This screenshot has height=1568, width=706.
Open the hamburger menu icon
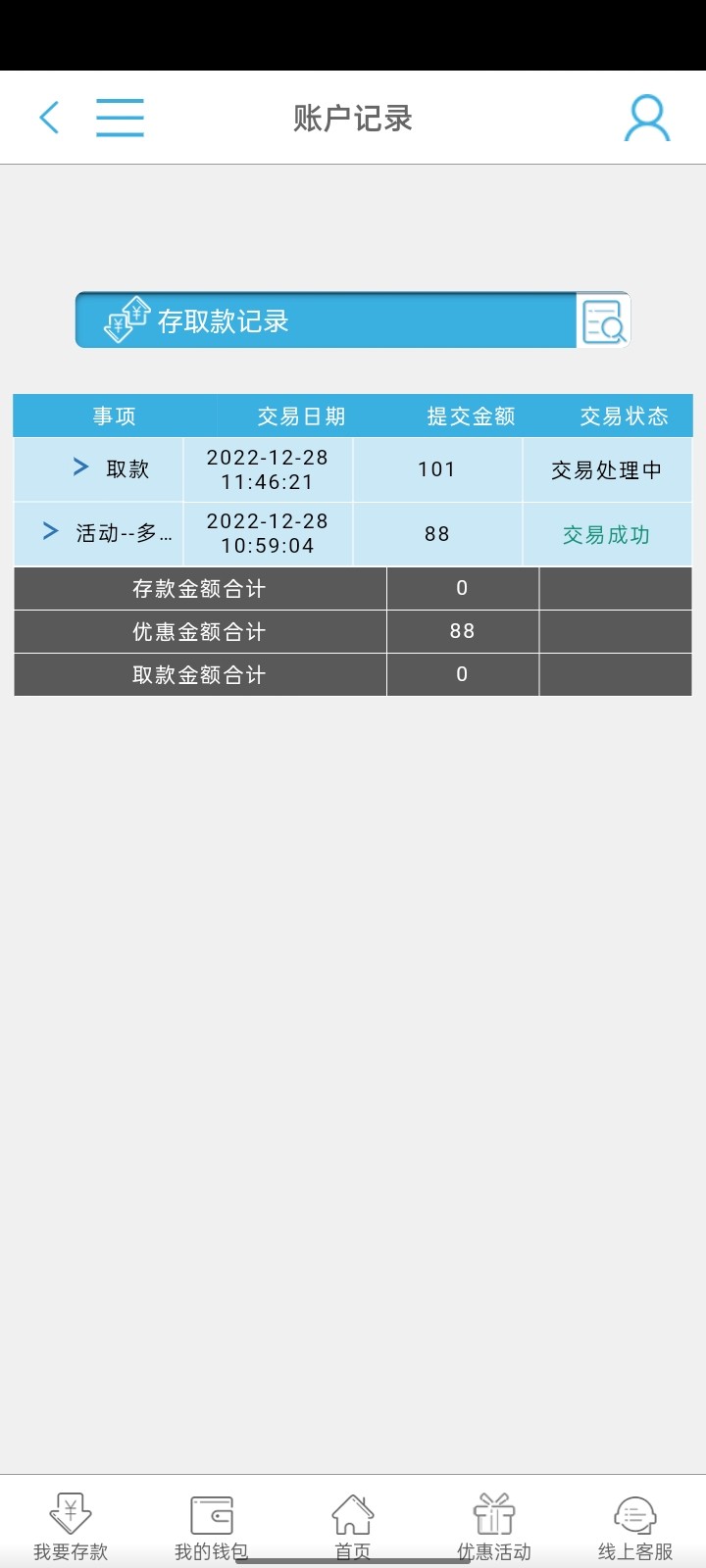(x=120, y=116)
